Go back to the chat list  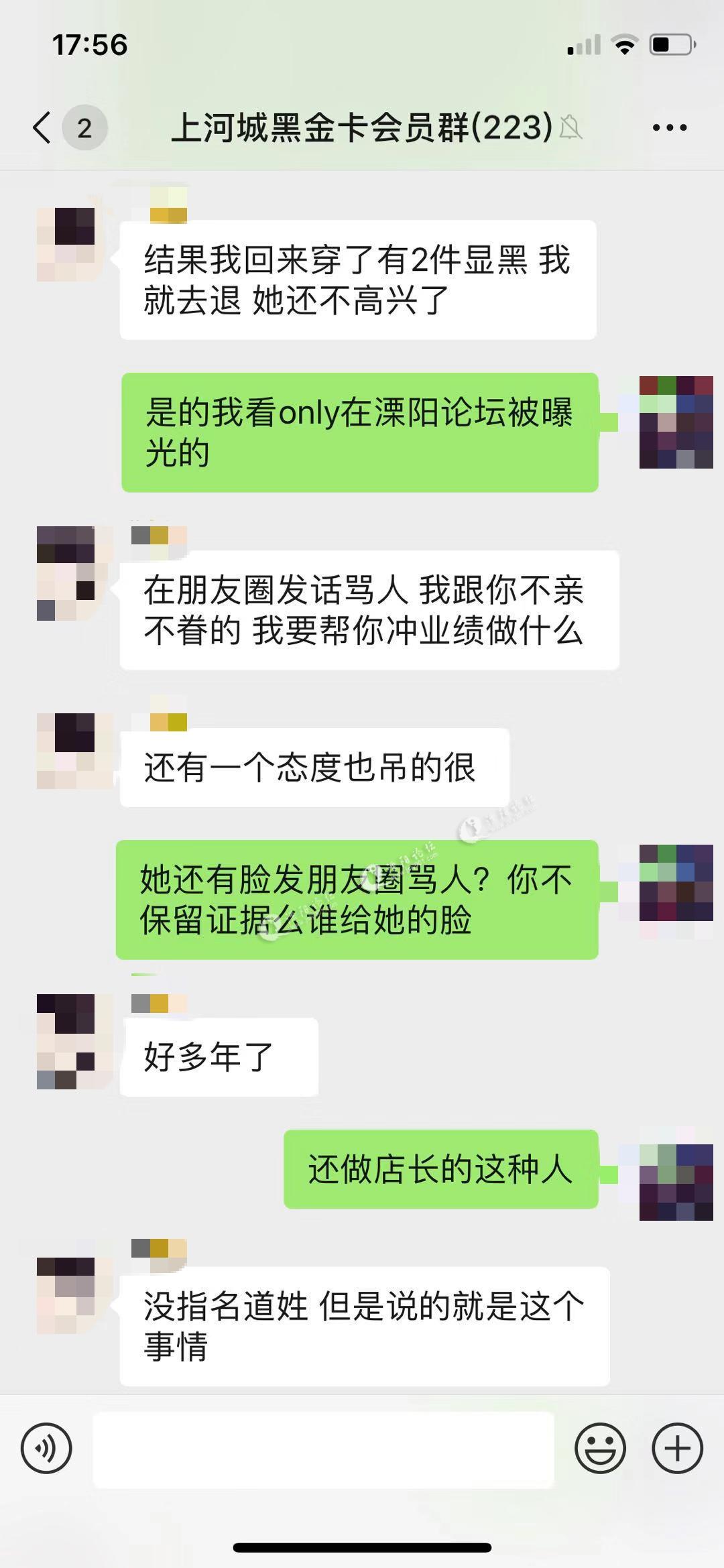click(42, 127)
